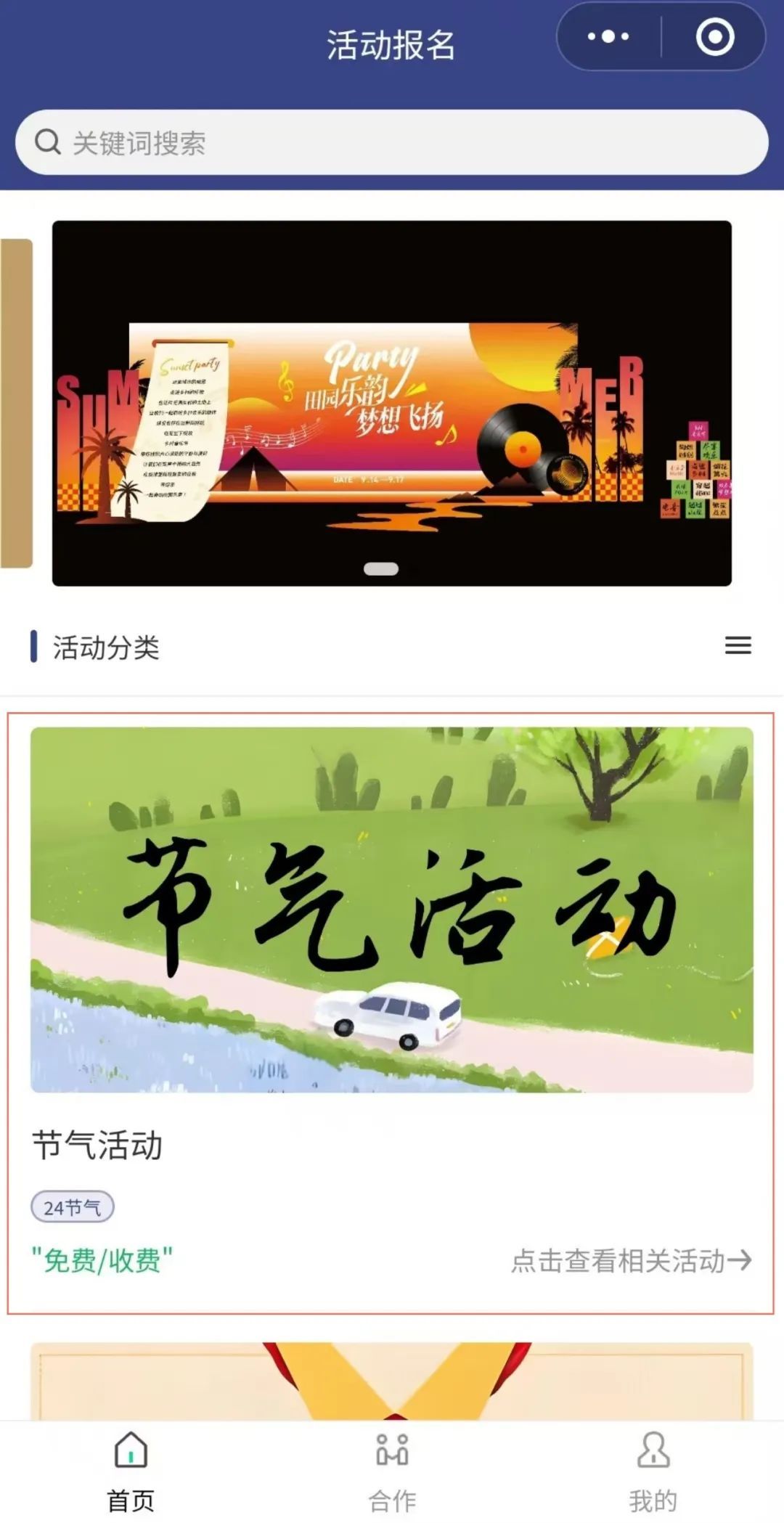Open the mini program more options menu
Screen dimensions: 784x1523
(x=608, y=36)
